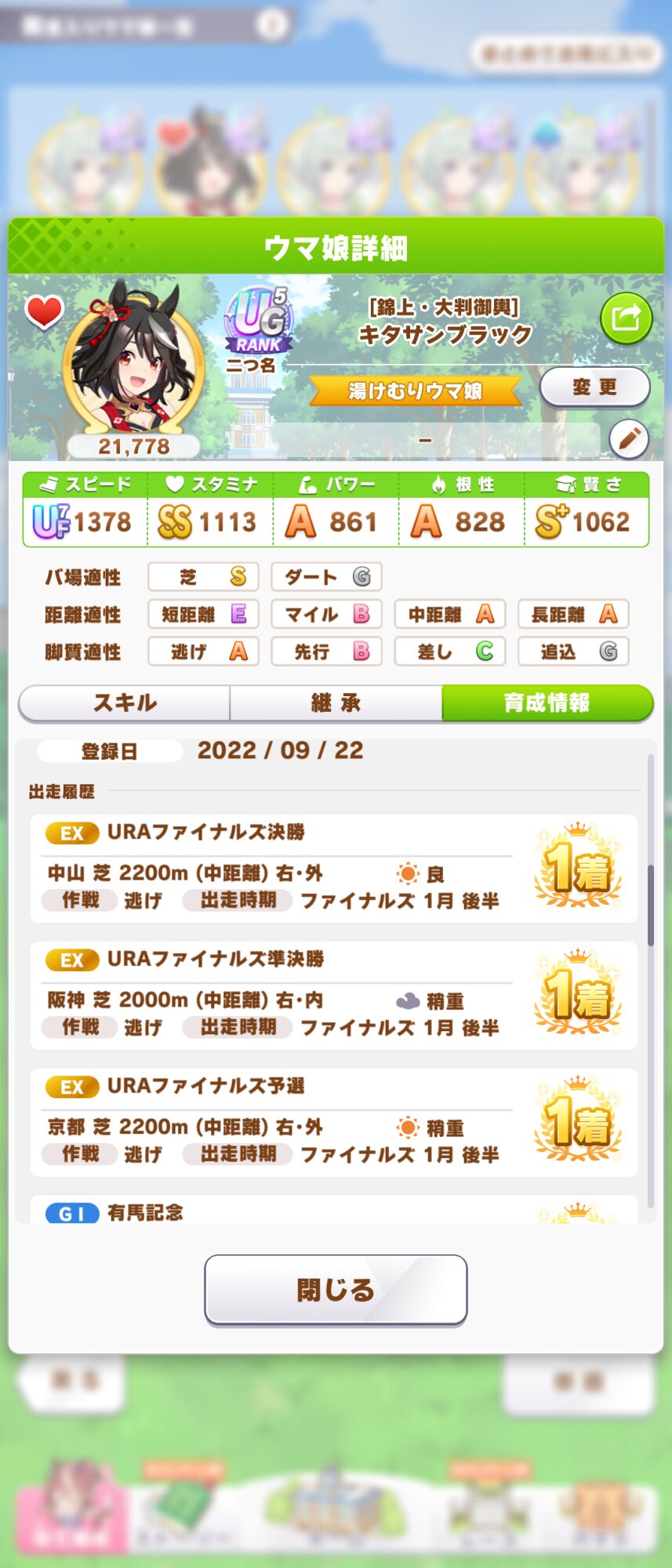Select the 育成情報 tab

pyautogui.click(x=547, y=703)
